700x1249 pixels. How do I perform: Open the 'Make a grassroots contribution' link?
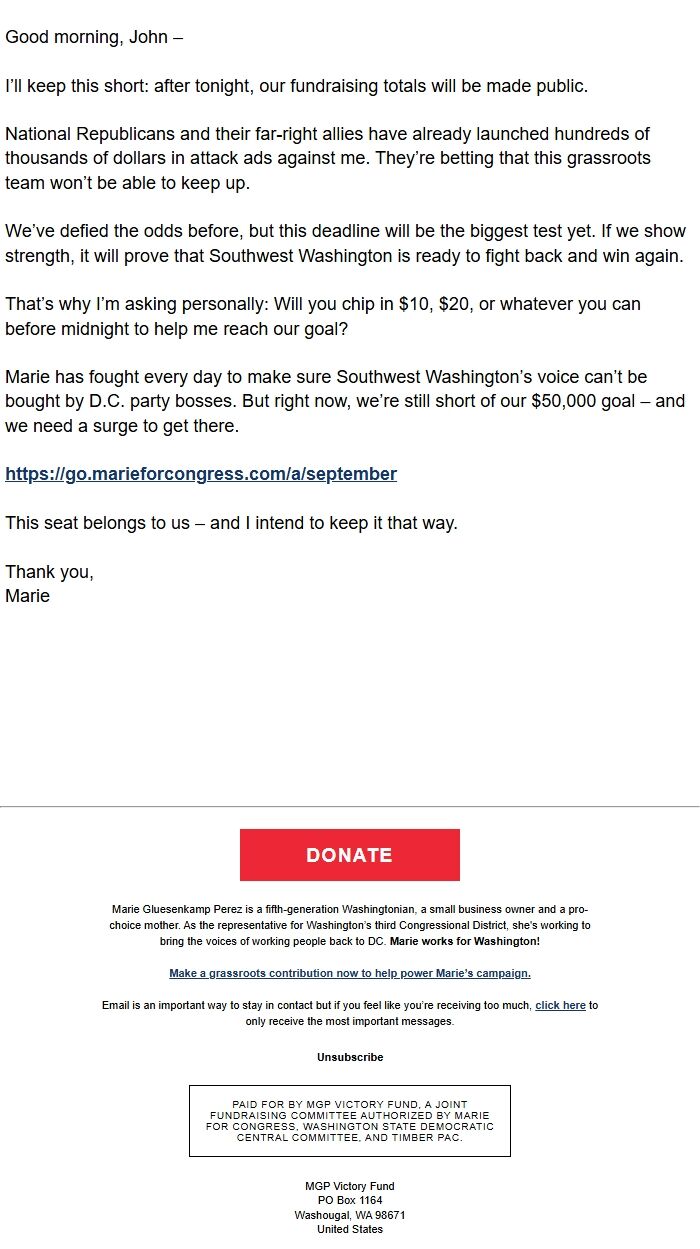(x=349, y=973)
